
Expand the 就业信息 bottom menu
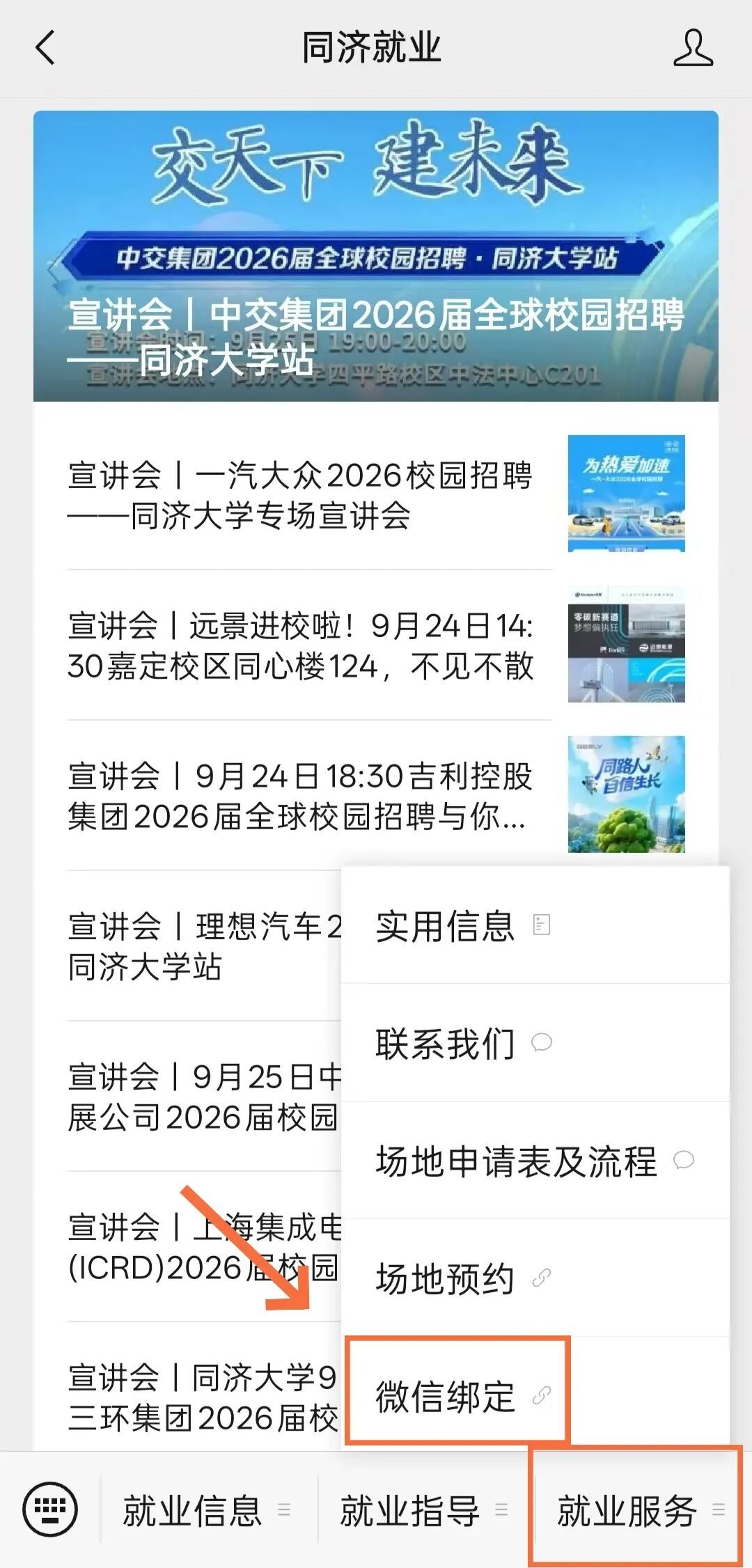point(206,1510)
